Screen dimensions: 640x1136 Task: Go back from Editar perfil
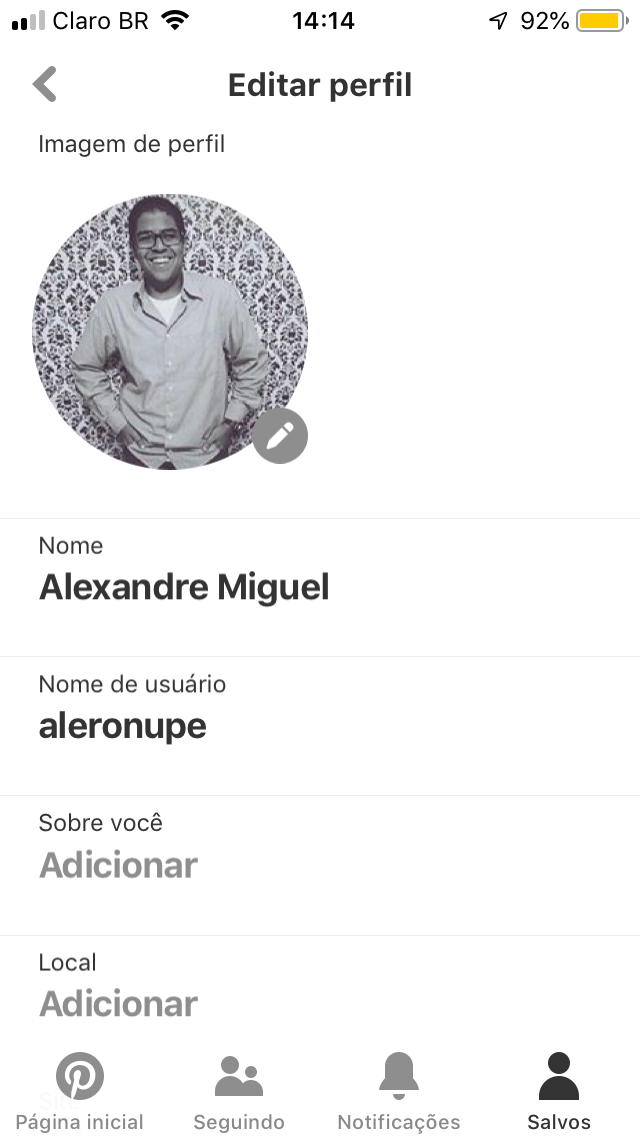tap(45, 84)
